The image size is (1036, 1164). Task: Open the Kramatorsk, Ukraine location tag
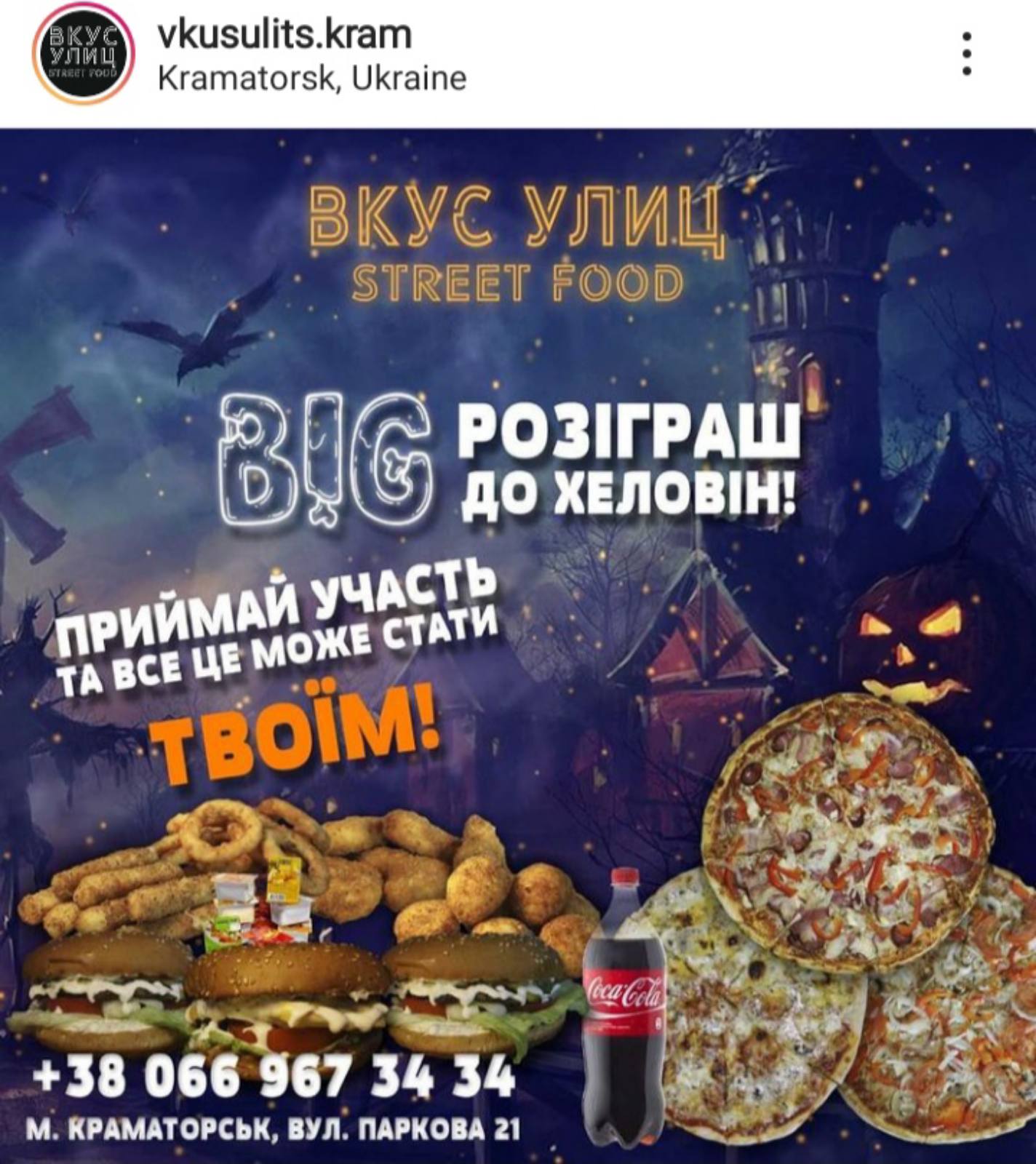point(312,79)
